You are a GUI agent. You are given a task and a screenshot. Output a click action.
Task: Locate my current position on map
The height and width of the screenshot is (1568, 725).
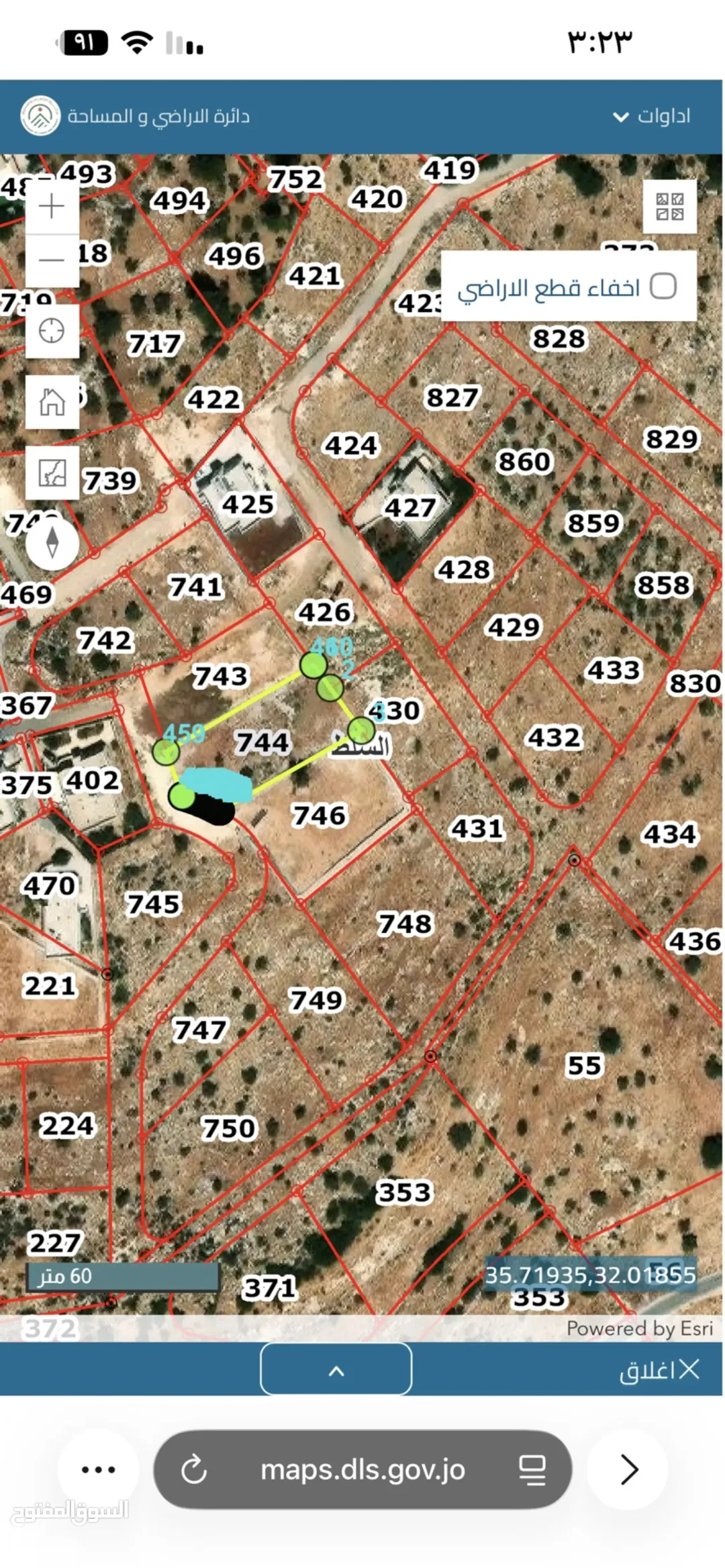(x=52, y=331)
